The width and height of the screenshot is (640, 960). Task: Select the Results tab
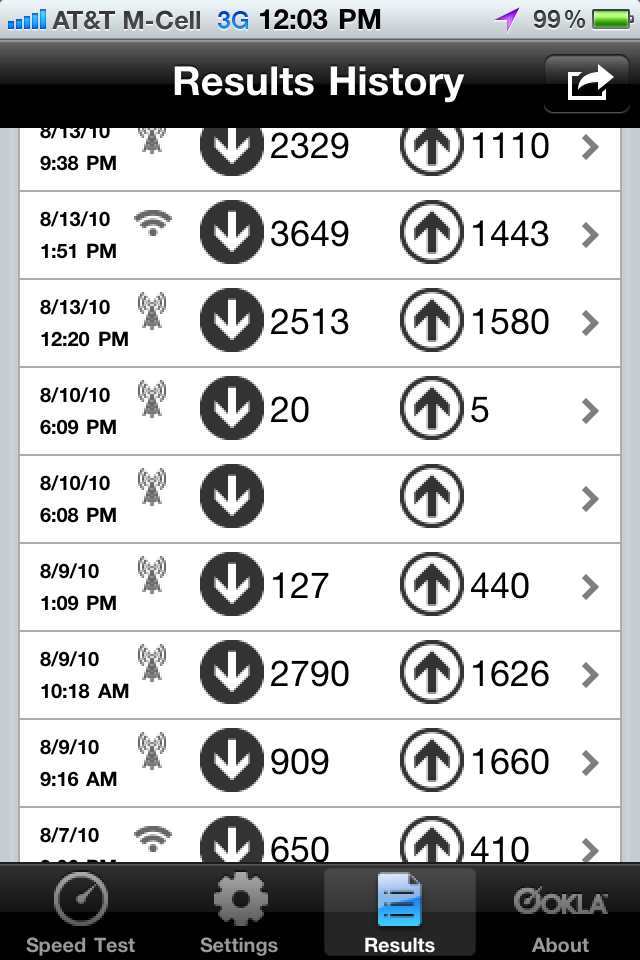pyautogui.click(x=399, y=912)
